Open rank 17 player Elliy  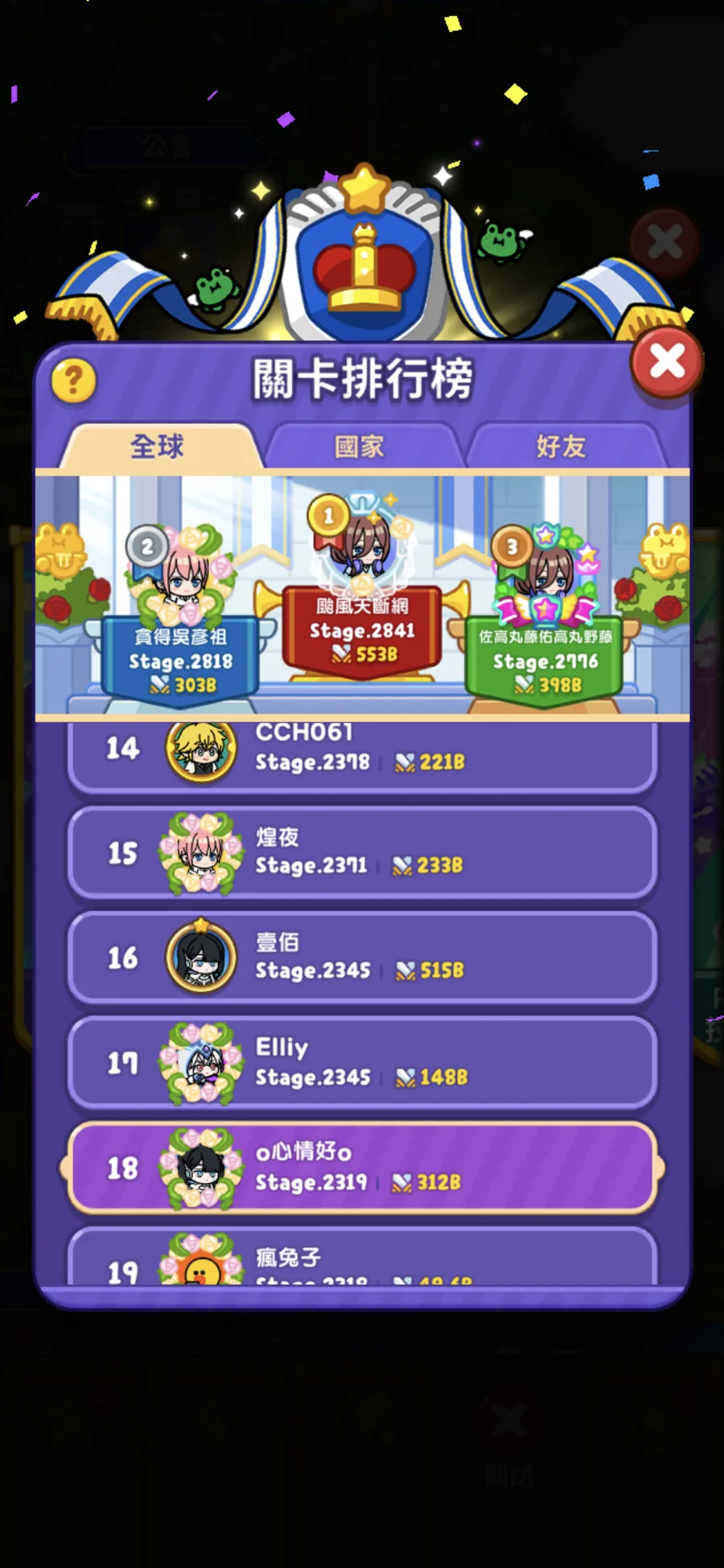coord(362,1063)
